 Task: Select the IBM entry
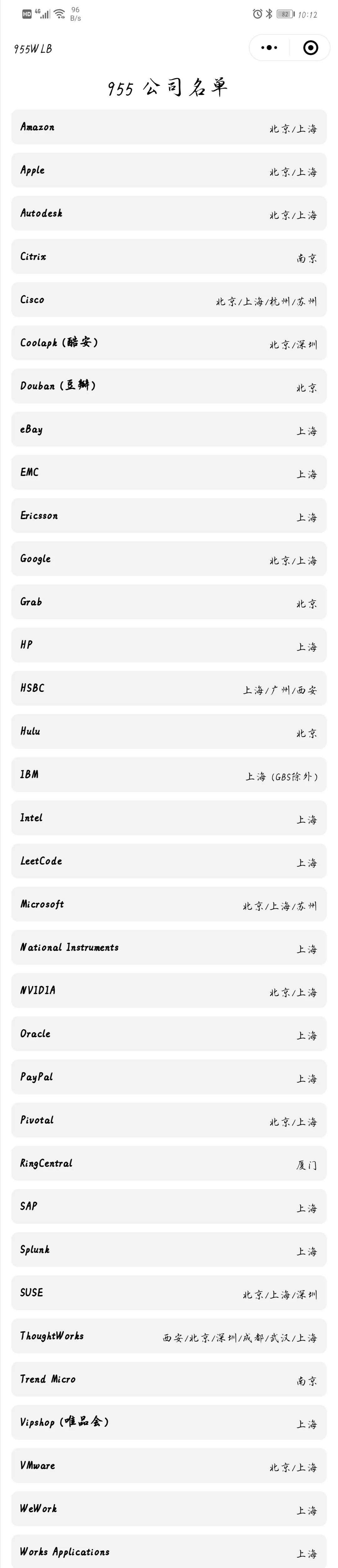pyautogui.click(x=169, y=775)
